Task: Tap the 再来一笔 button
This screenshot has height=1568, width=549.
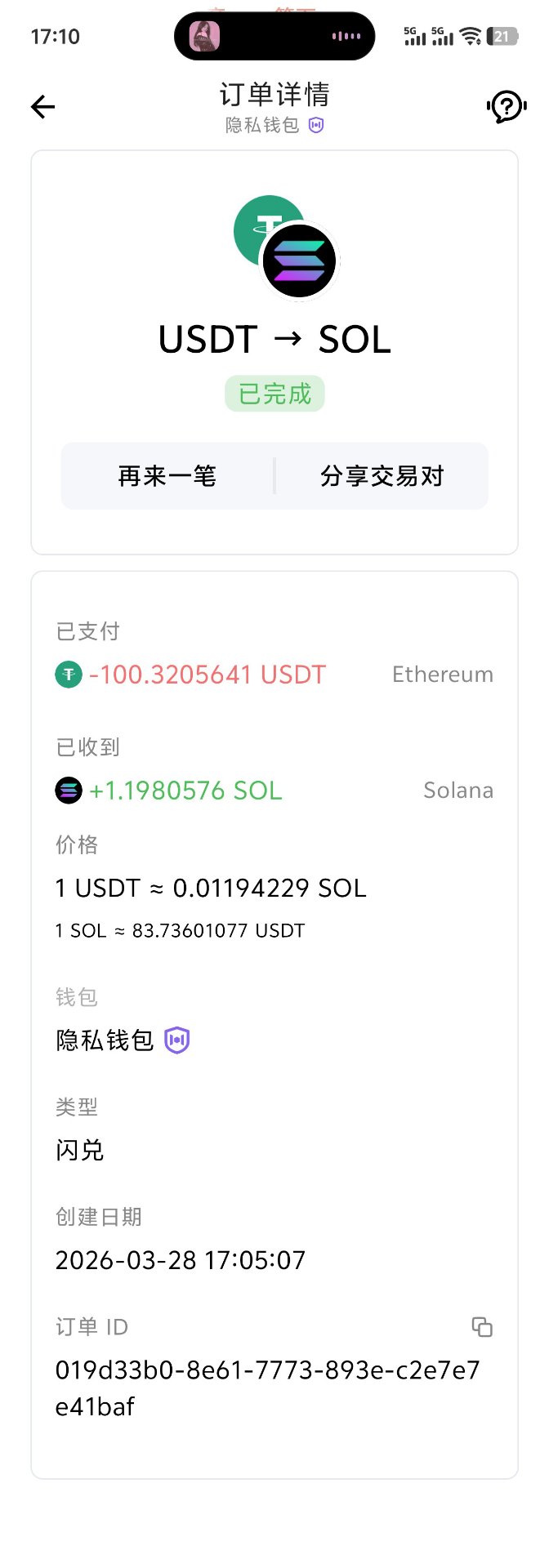Action: point(167,476)
